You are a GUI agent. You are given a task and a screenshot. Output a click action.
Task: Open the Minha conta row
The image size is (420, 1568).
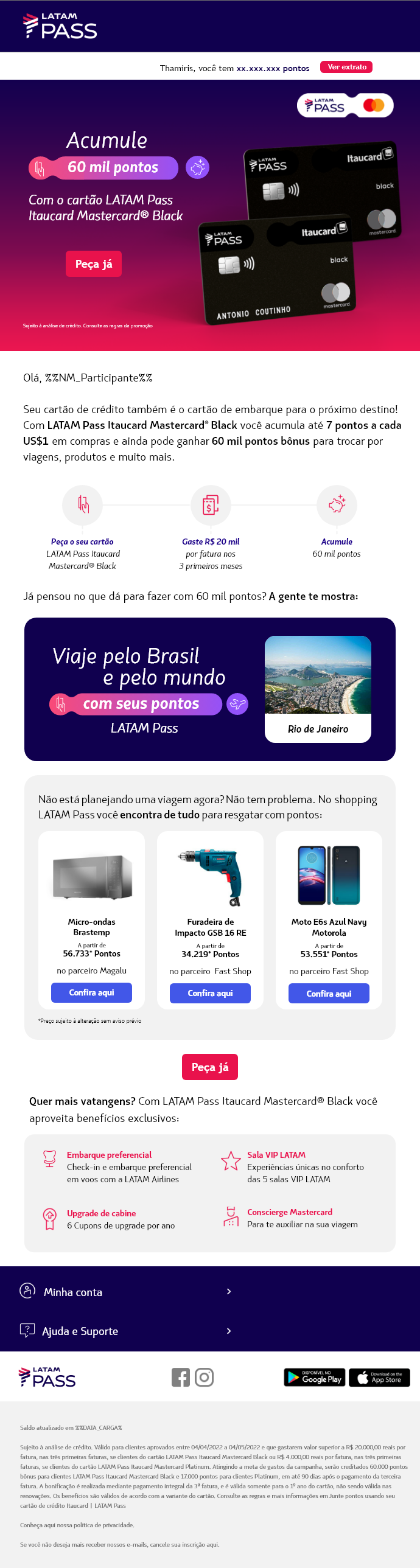[x=125, y=1292]
